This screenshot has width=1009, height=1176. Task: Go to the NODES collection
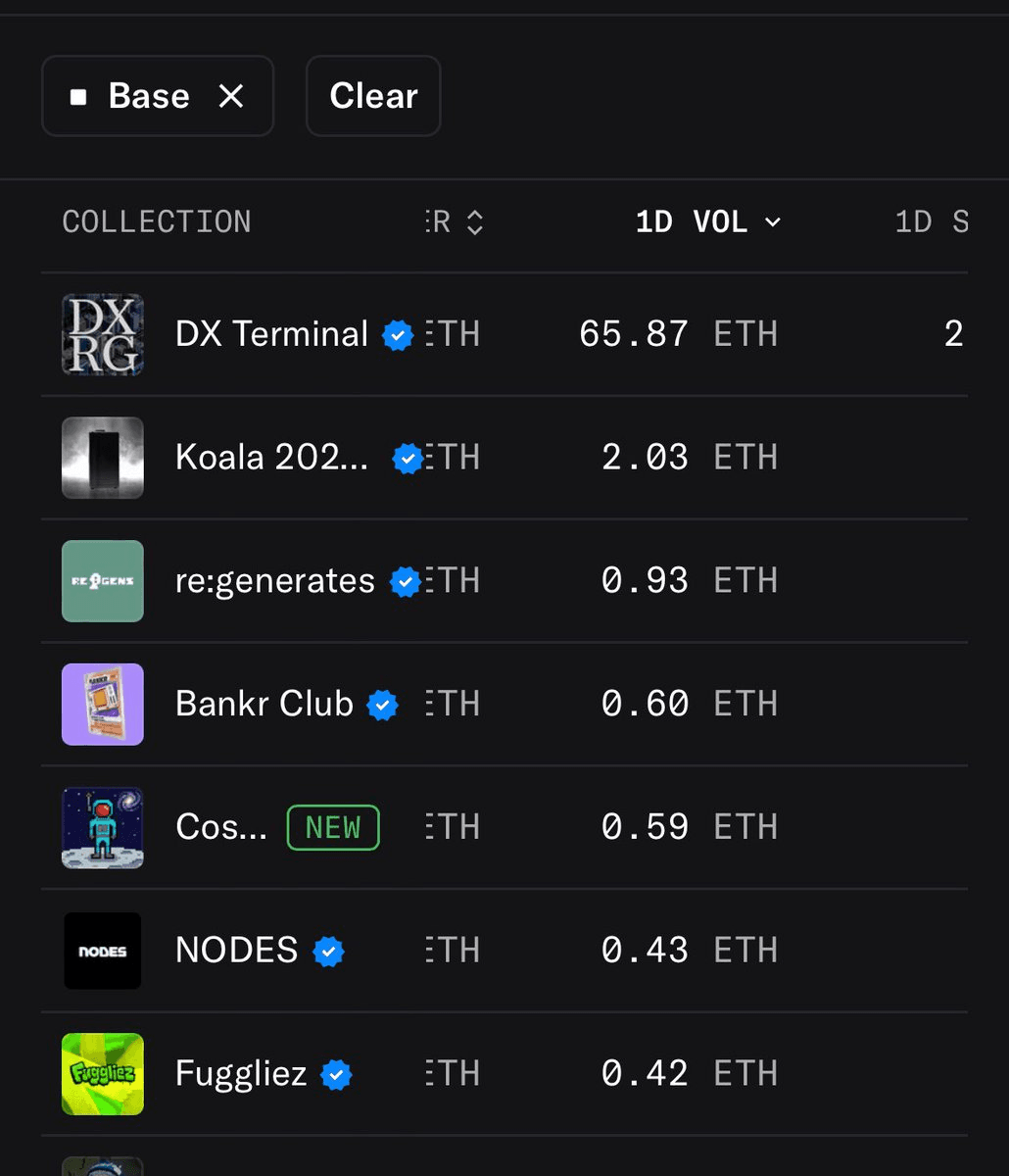[x=236, y=951]
